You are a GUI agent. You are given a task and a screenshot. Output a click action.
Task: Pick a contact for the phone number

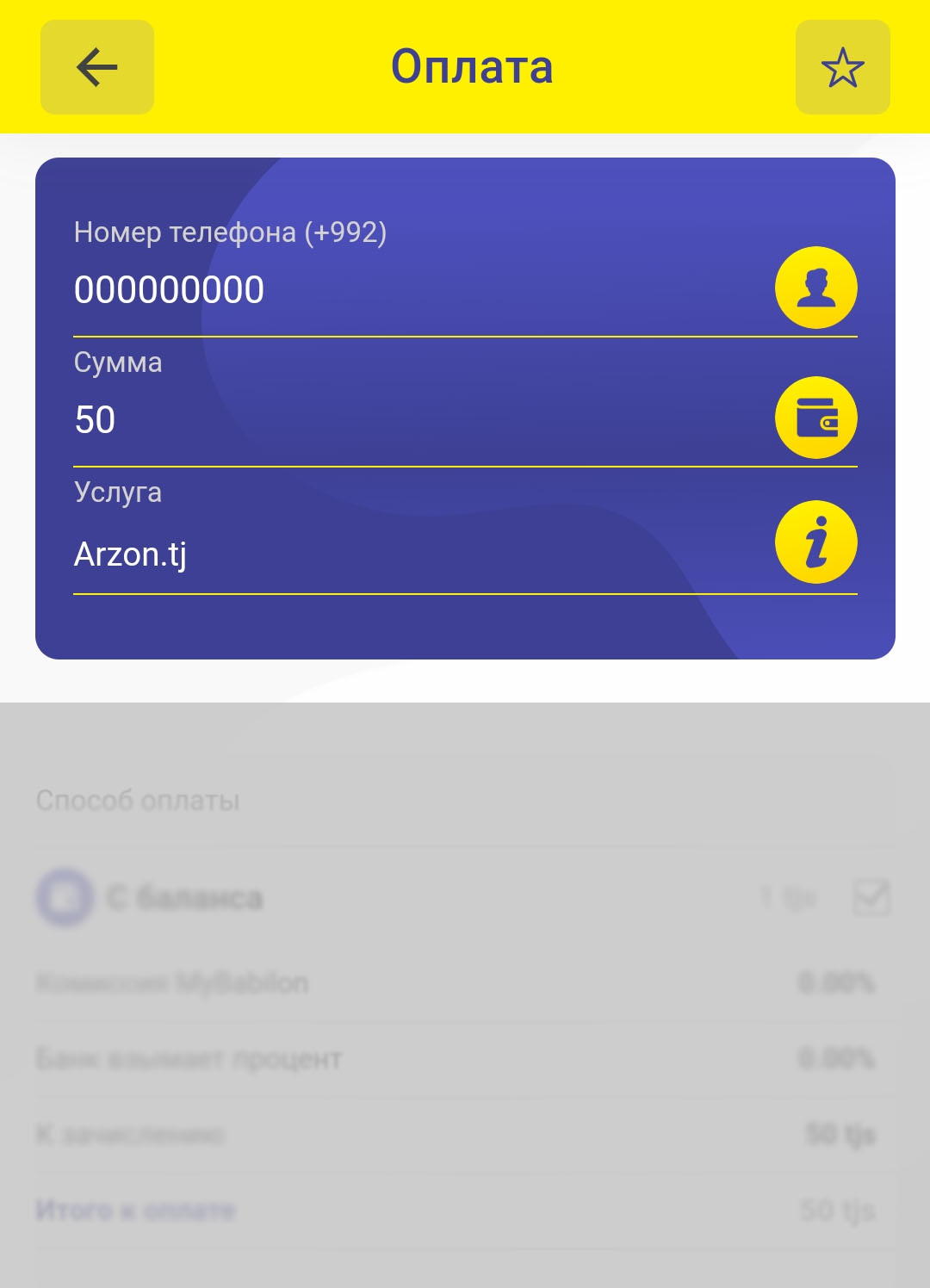(815, 288)
